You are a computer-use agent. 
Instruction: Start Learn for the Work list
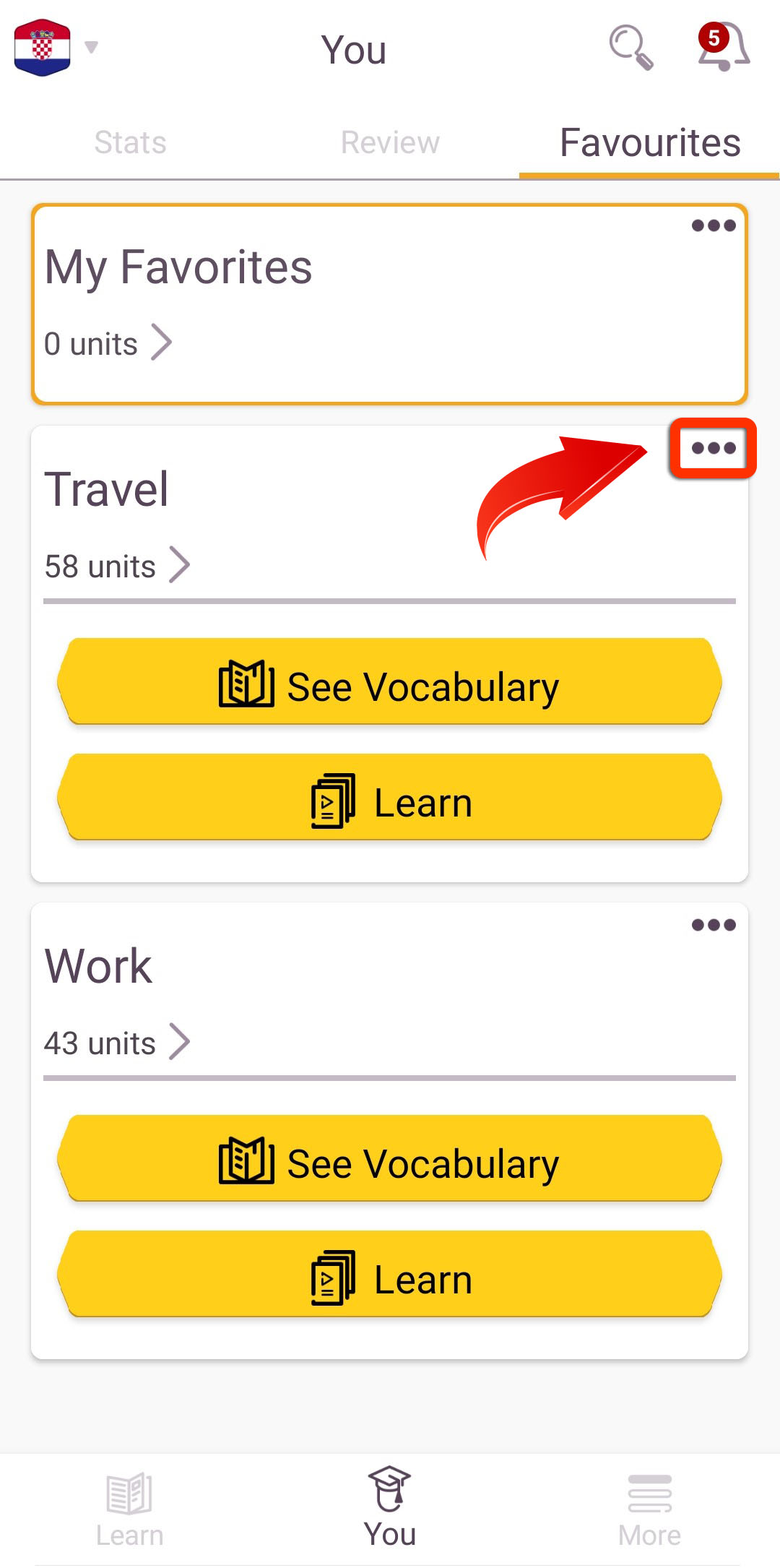pyautogui.click(x=390, y=1274)
